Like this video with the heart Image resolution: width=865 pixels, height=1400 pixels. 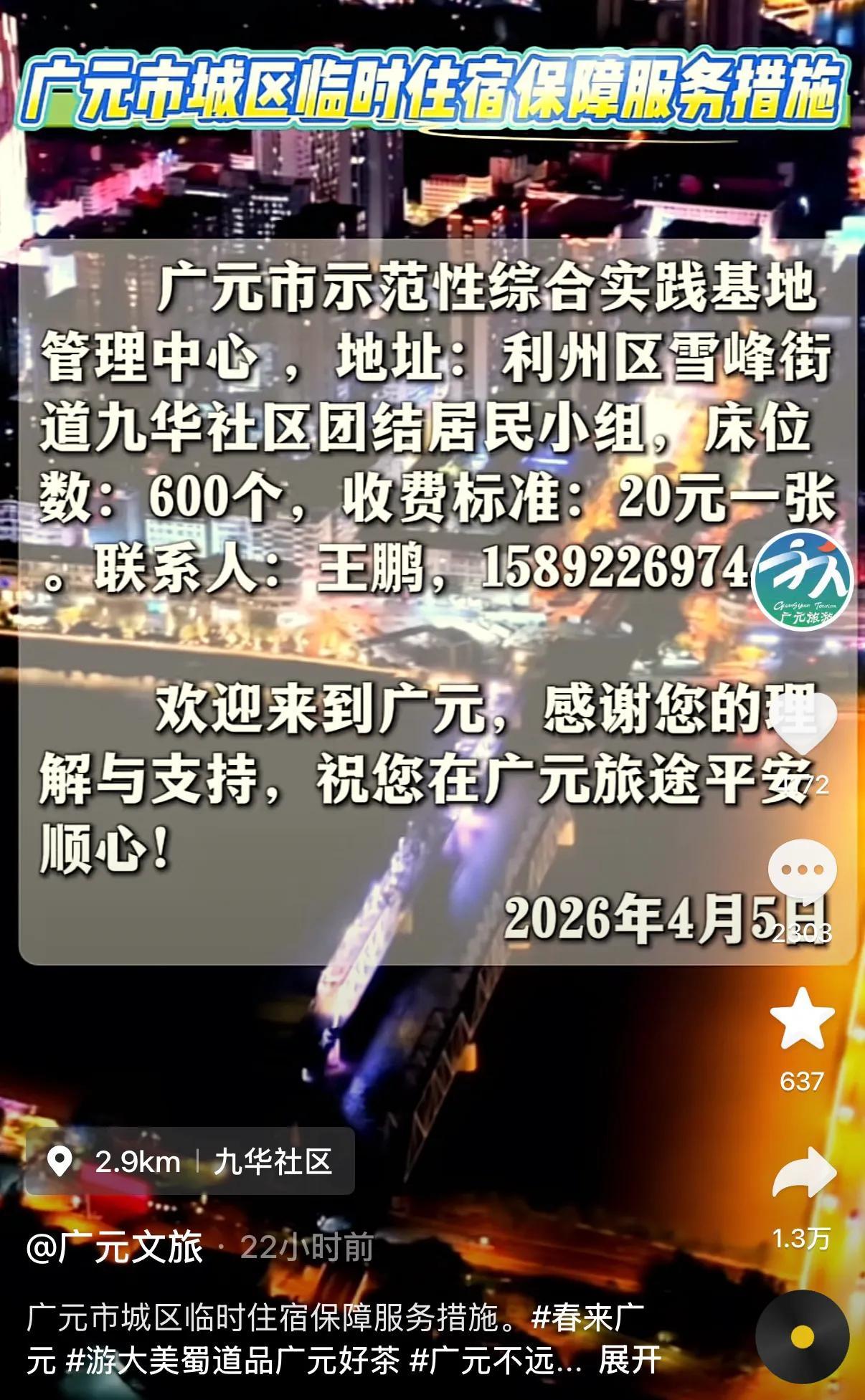click(x=802, y=725)
